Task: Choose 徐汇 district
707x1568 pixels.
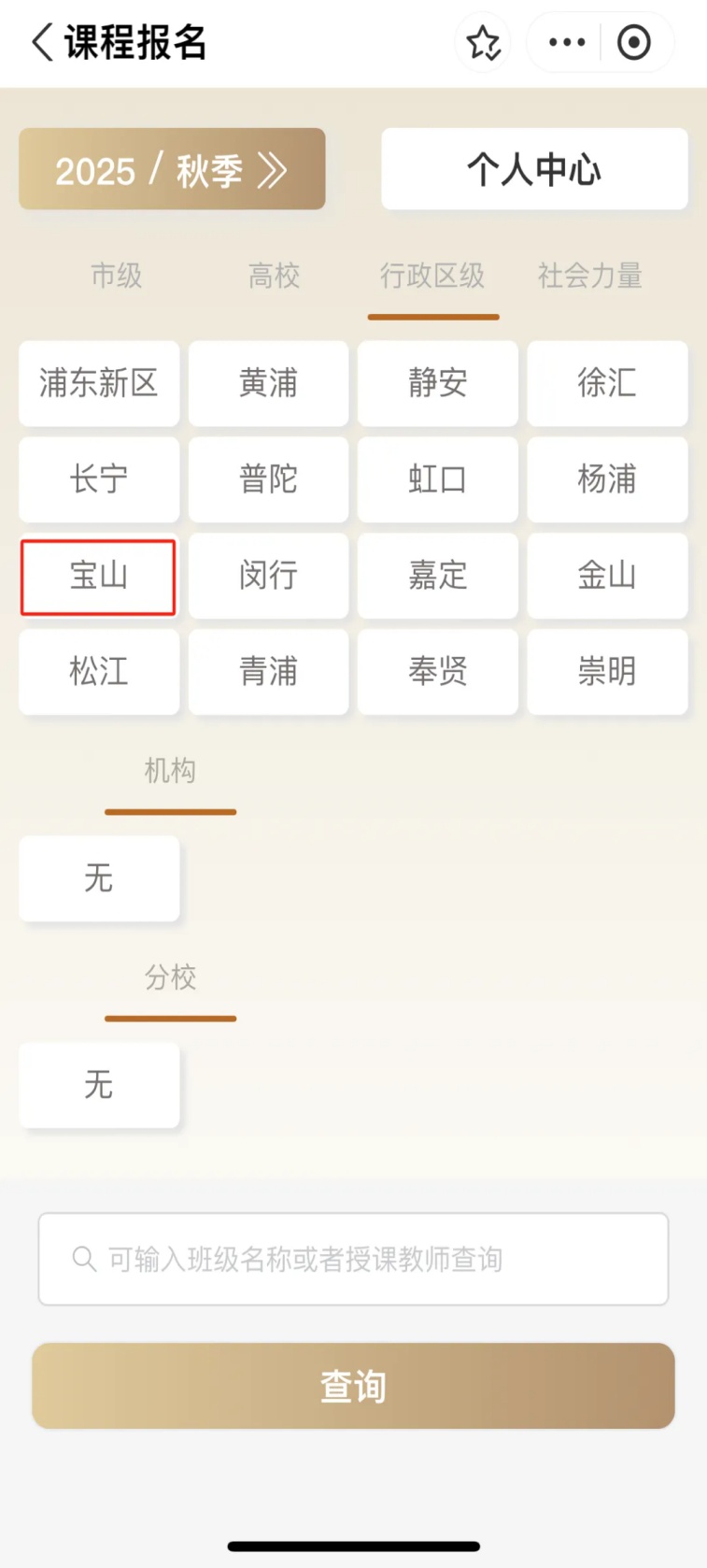Action: (x=607, y=383)
